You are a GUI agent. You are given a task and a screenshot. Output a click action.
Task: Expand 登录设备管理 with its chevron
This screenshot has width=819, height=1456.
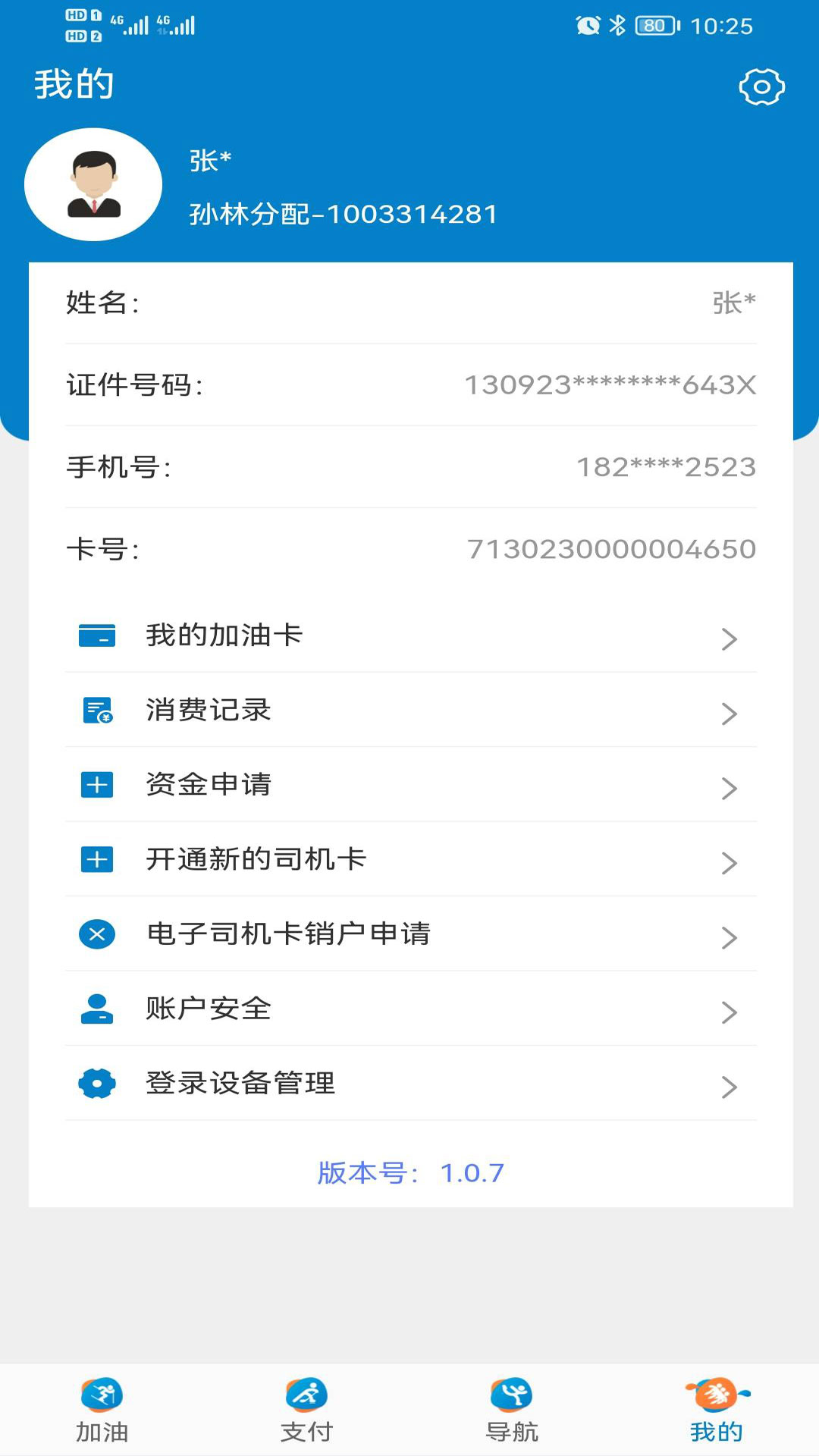coord(730,1085)
